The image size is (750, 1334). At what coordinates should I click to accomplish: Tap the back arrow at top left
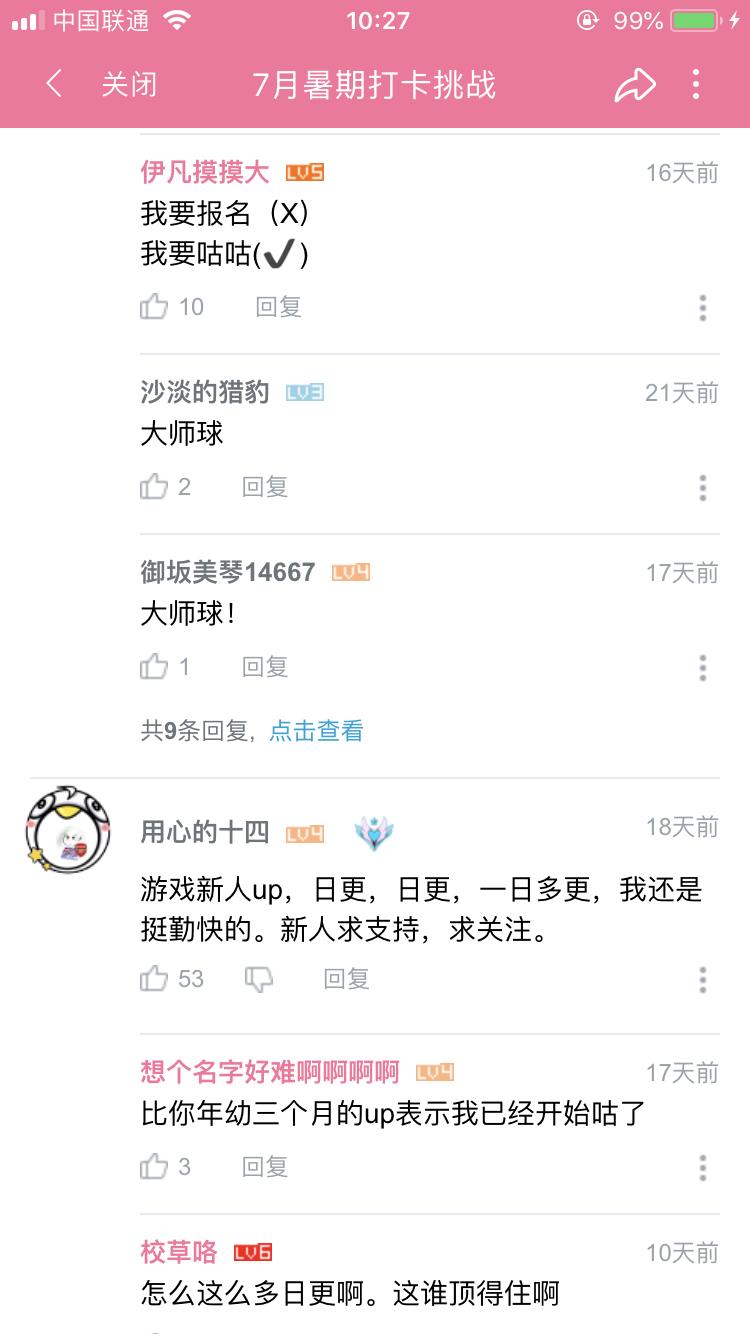52,86
